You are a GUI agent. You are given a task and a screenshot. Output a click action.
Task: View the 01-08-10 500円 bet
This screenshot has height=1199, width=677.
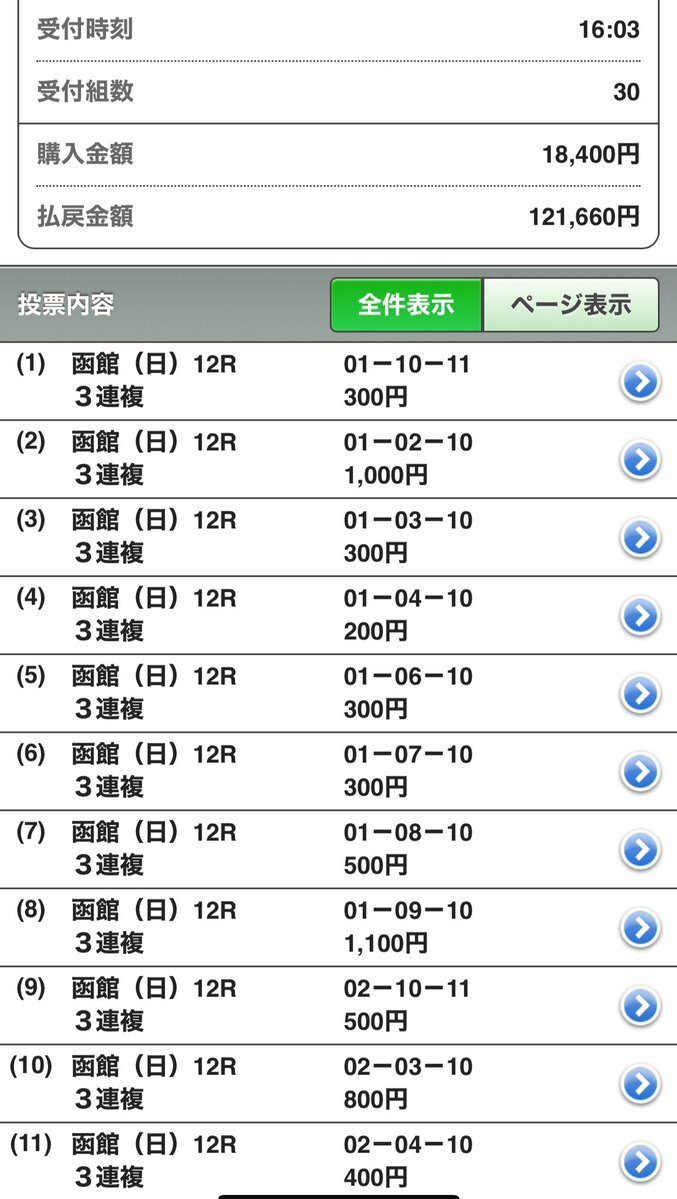[x=338, y=850]
